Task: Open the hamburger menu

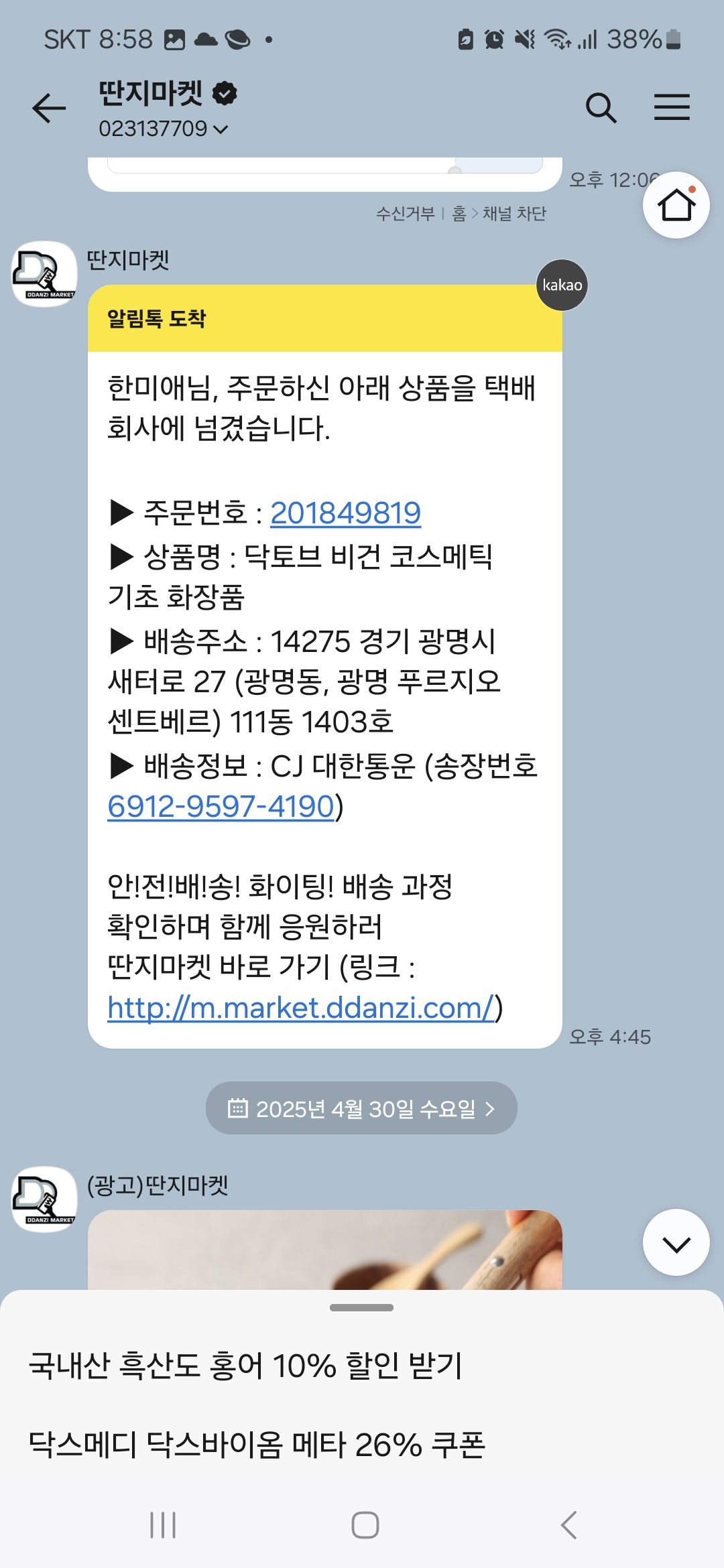Action: pyautogui.click(x=672, y=107)
